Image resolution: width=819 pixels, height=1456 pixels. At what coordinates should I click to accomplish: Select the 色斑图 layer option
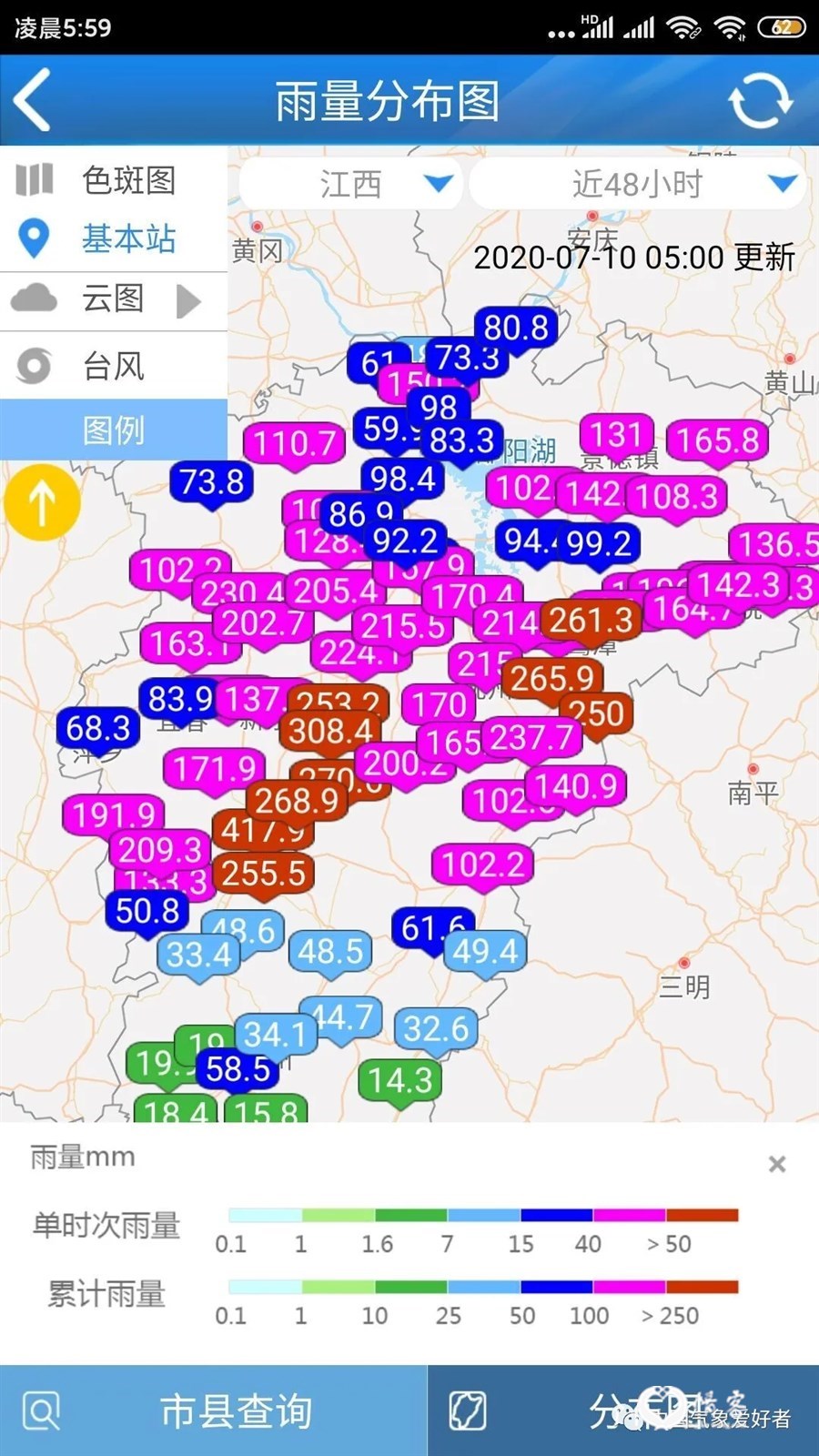pyautogui.click(x=114, y=180)
